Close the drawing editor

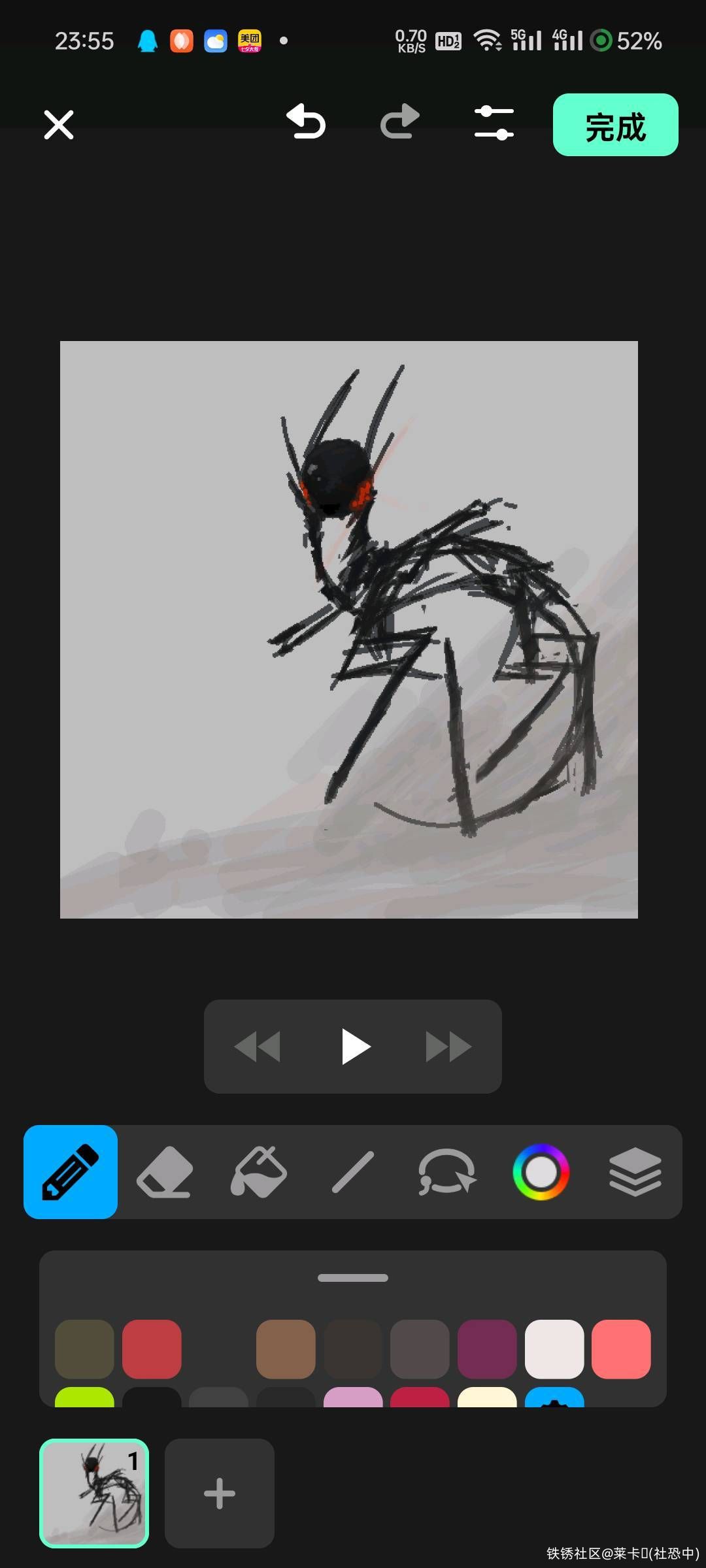(x=59, y=125)
